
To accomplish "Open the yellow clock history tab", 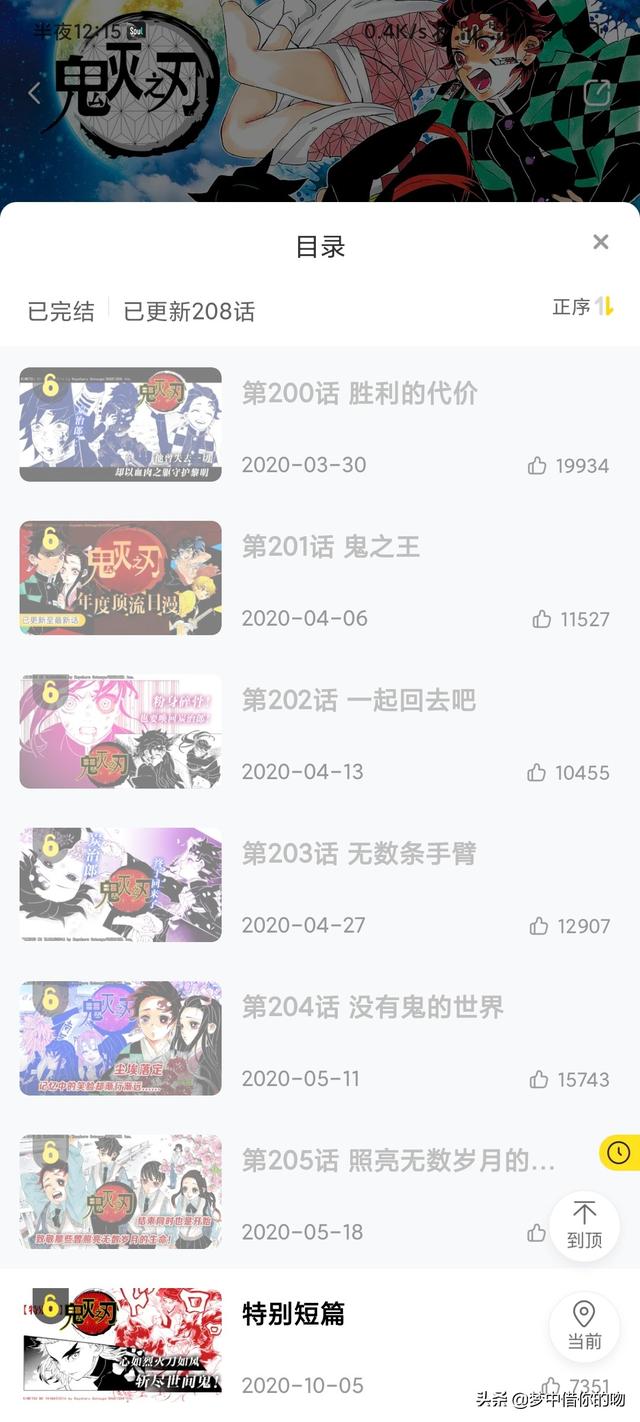I will [x=620, y=1153].
